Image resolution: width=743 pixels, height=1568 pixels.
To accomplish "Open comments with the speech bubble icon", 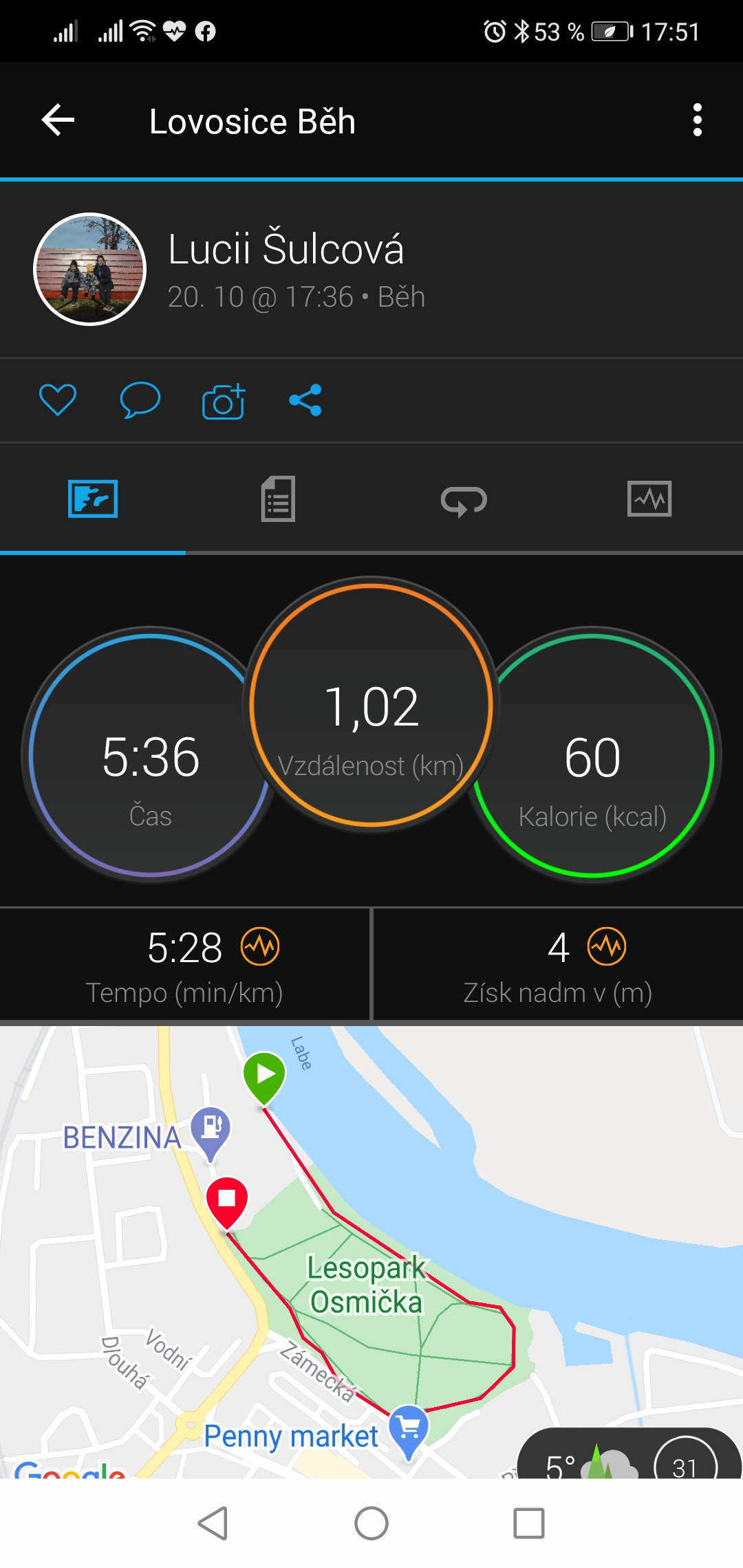I will coord(140,400).
